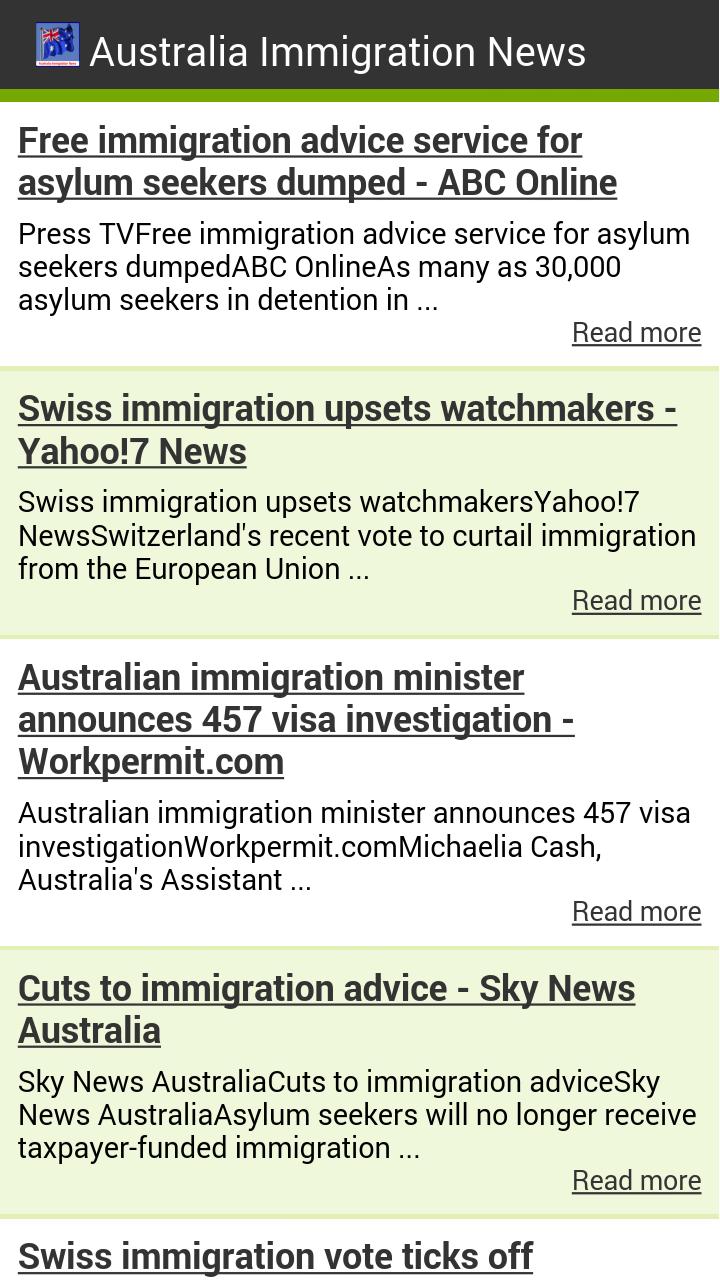Read more about free immigration advice service
The width and height of the screenshot is (720, 1280).
[x=636, y=332]
